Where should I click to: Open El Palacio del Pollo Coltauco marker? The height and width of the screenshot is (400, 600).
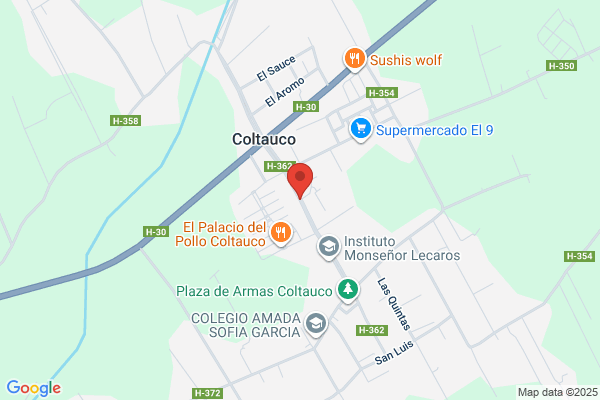point(281,233)
